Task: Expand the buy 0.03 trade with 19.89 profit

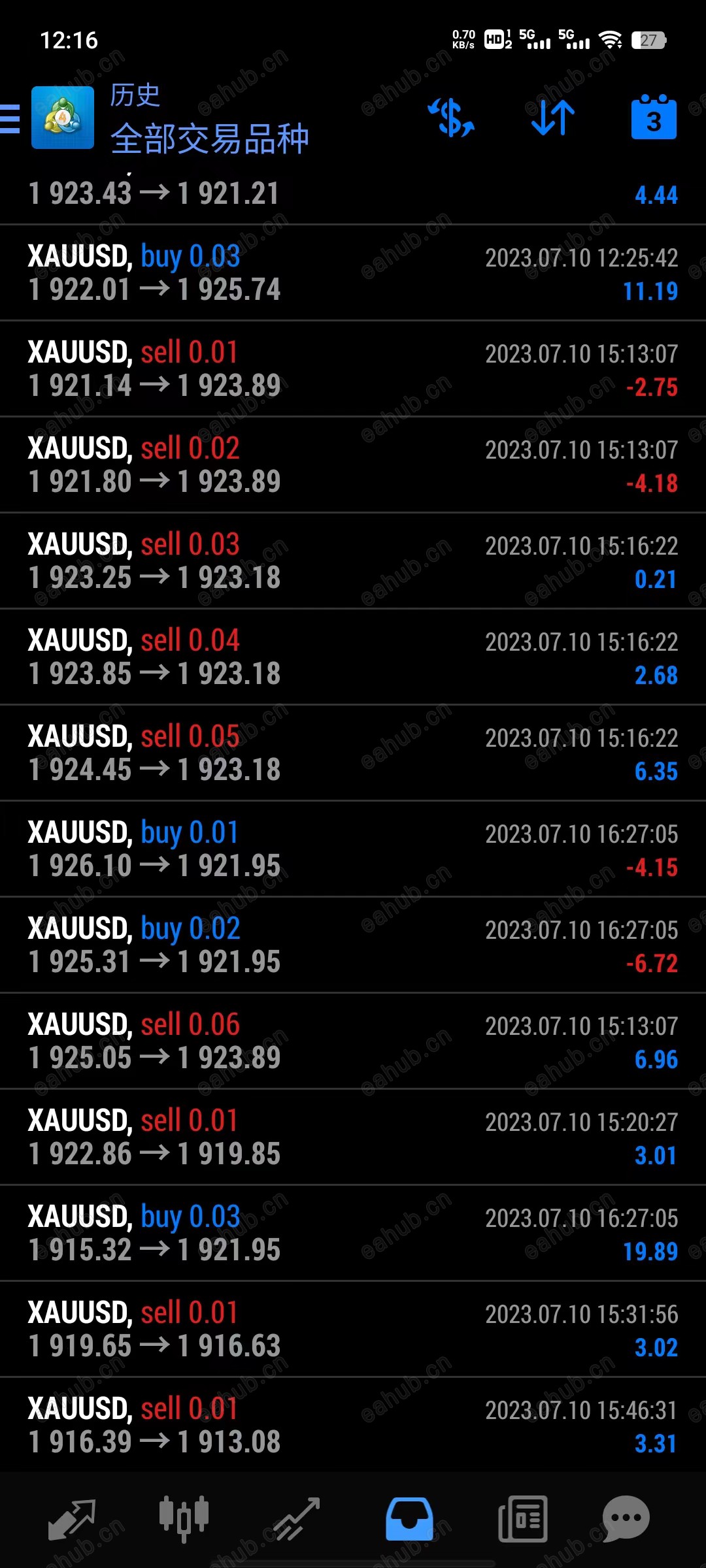Action: pos(353,1233)
